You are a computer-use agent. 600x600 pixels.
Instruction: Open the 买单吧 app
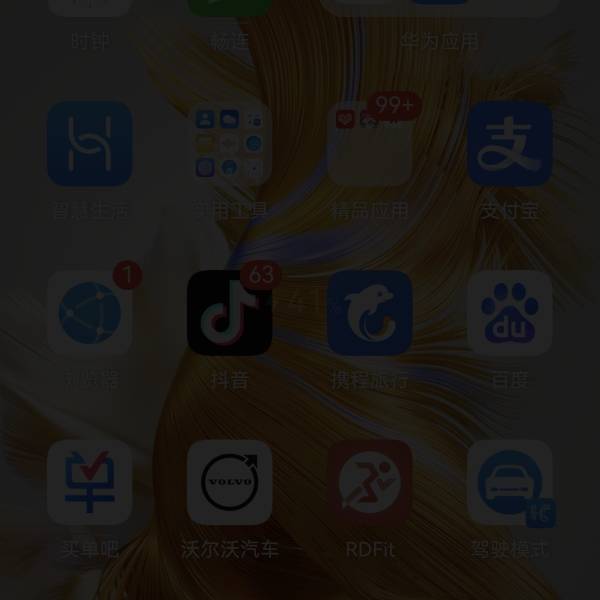pos(90,482)
